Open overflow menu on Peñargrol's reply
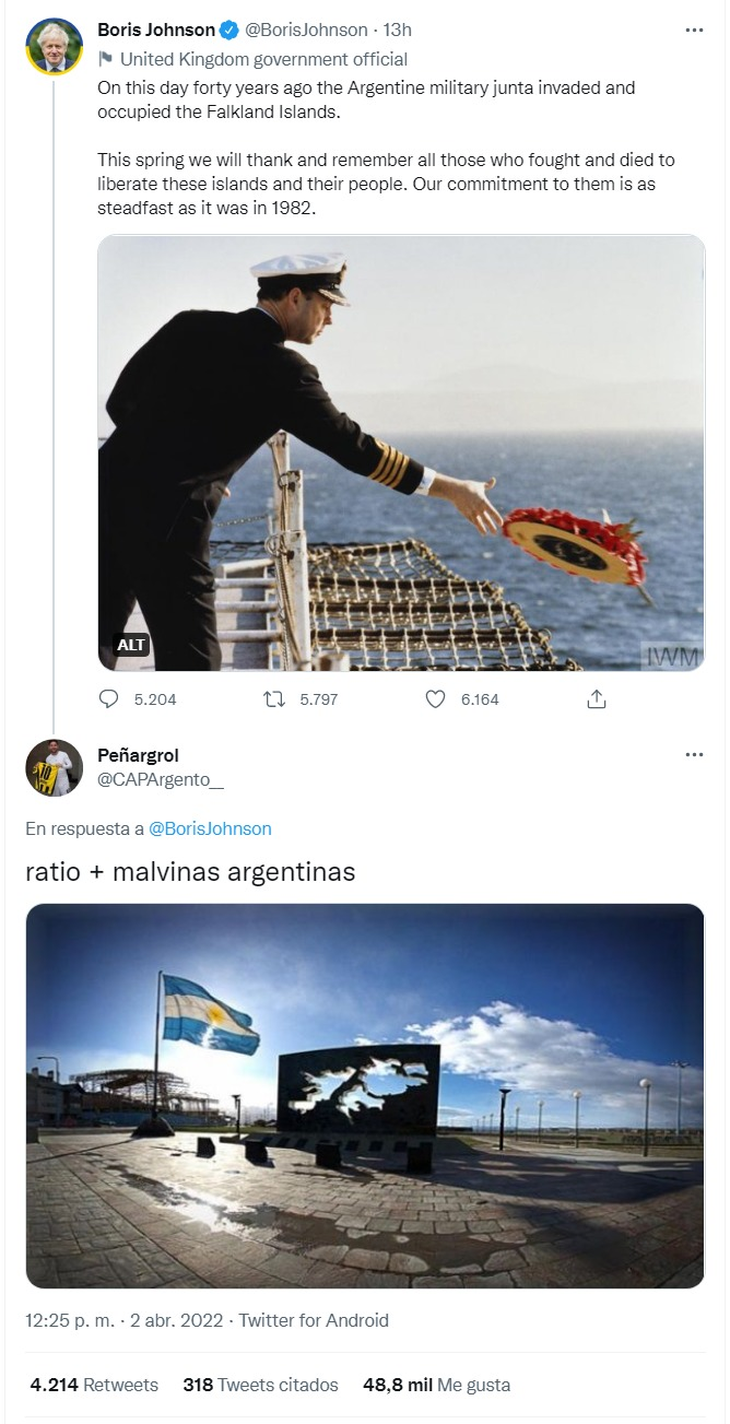The image size is (730, 1424). [x=694, y=755]
